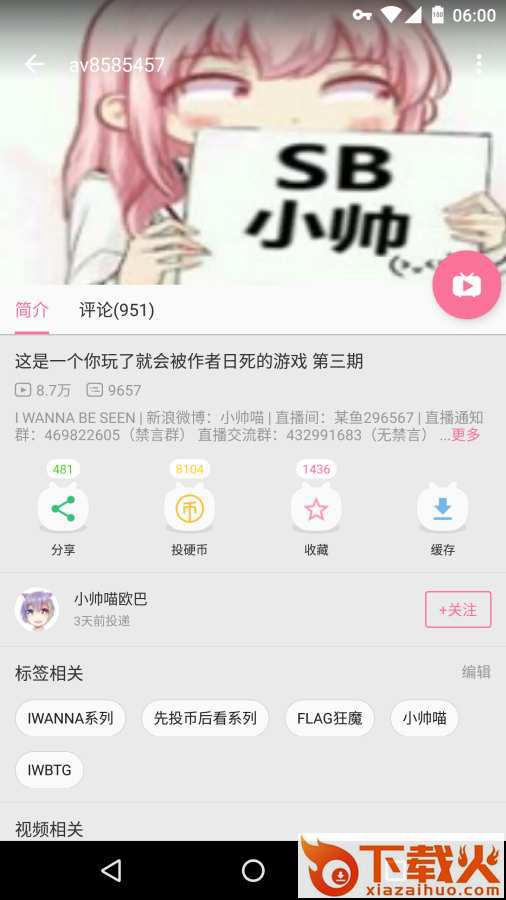Image resolution: width=506 pixels, height=900 pixels.
Task: Go back using the top arrow
Action: (x=34, y=64)
